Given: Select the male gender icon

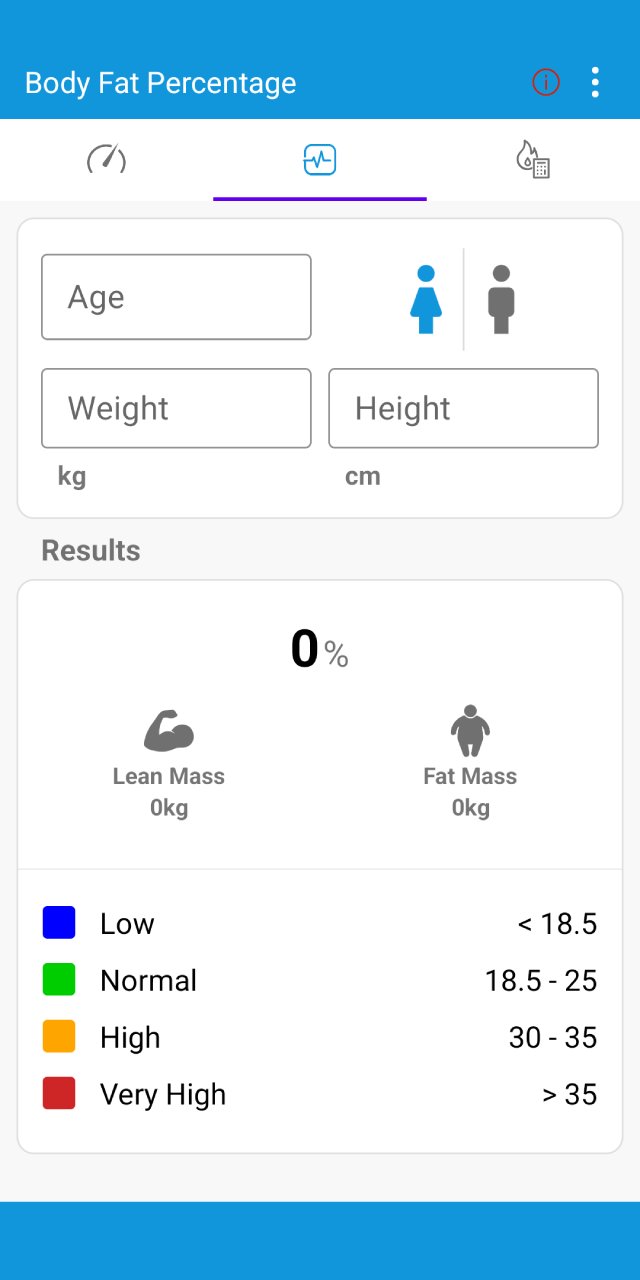Looking at the screenshot, I should [502, 299].
